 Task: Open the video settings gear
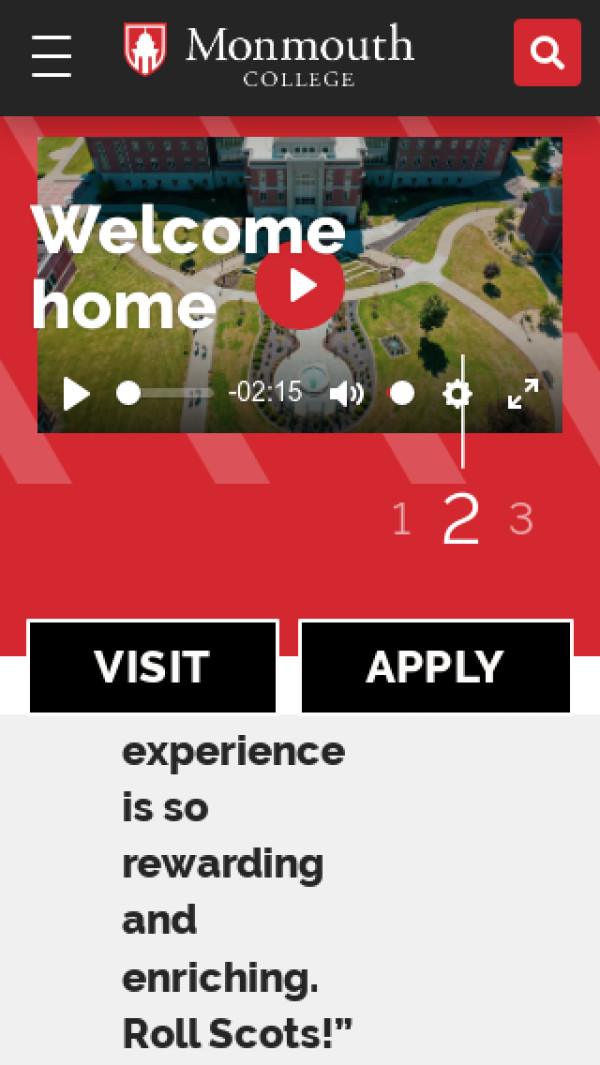pyautogui.click(x=457, y=394)
